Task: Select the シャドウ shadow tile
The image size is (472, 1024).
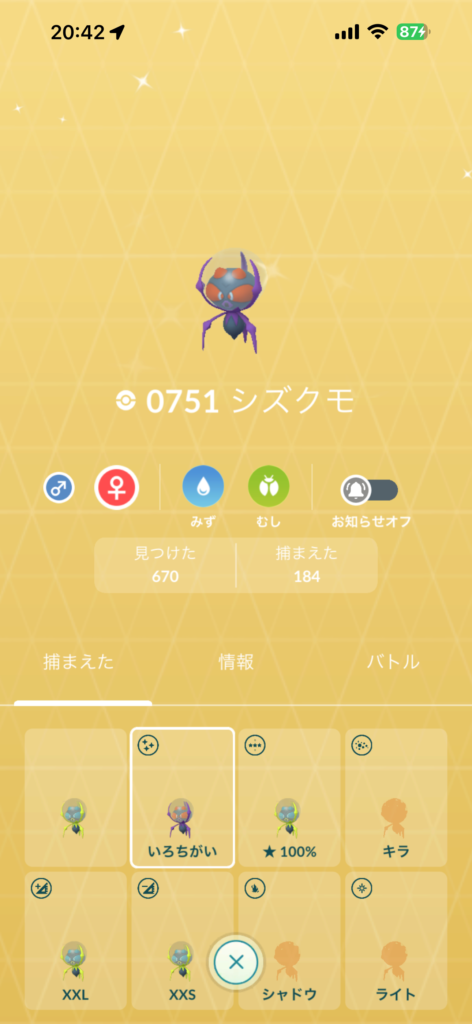Action: pos(289,940)
